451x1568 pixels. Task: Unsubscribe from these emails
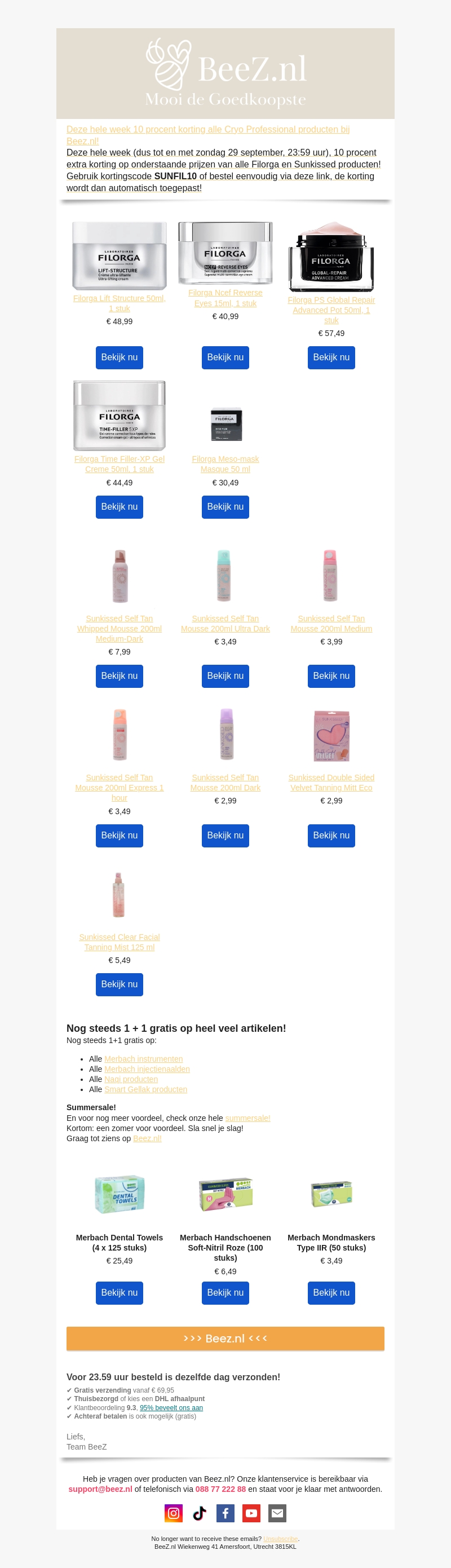click(280, 1538)
